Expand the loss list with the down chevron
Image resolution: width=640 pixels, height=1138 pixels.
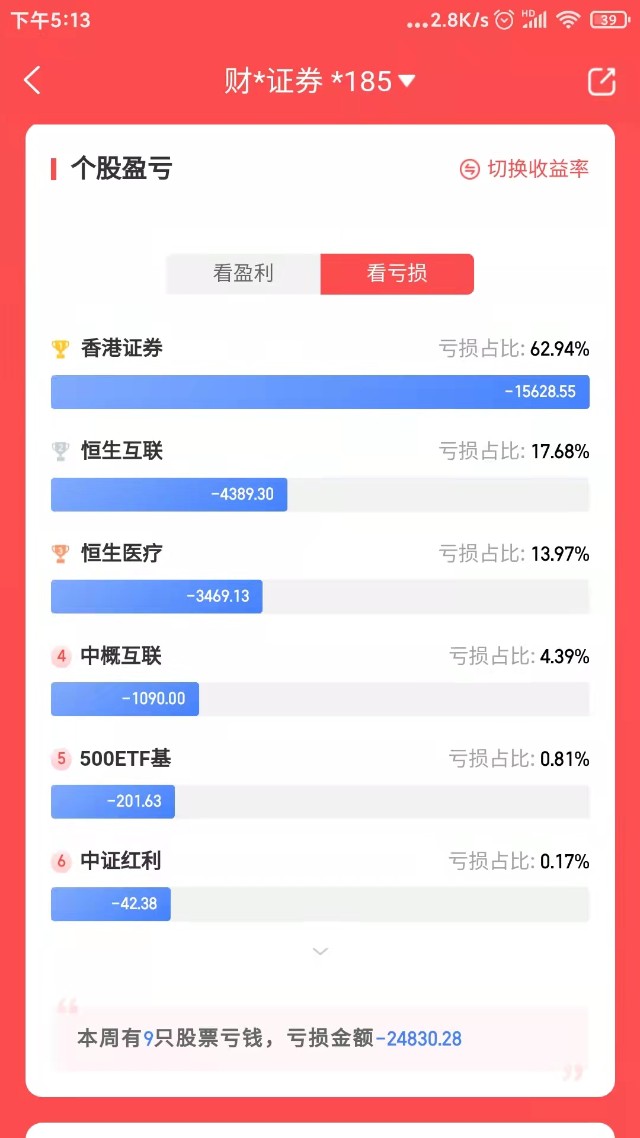click(320, 951)
